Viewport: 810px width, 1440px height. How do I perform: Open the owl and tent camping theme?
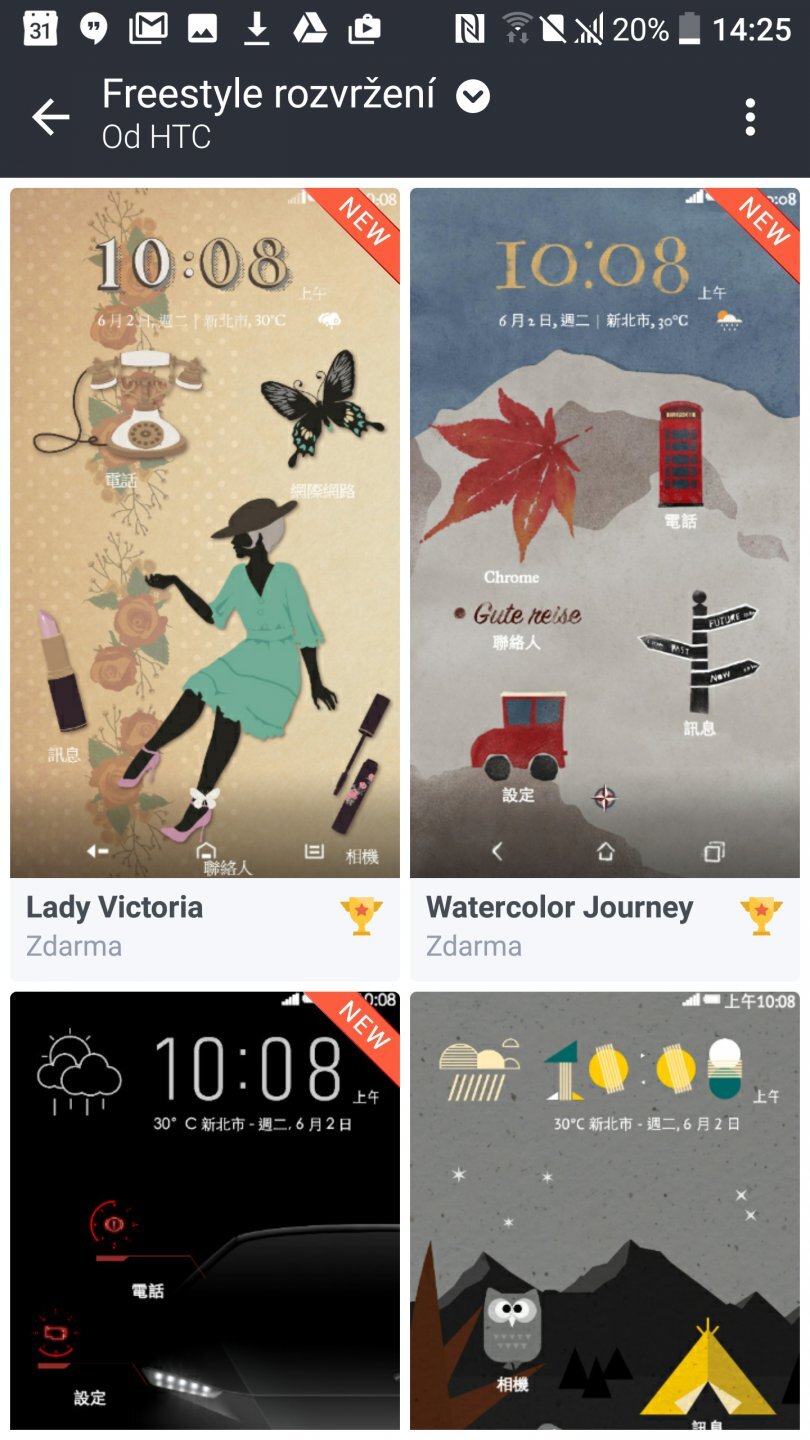tap(605, 1210)
